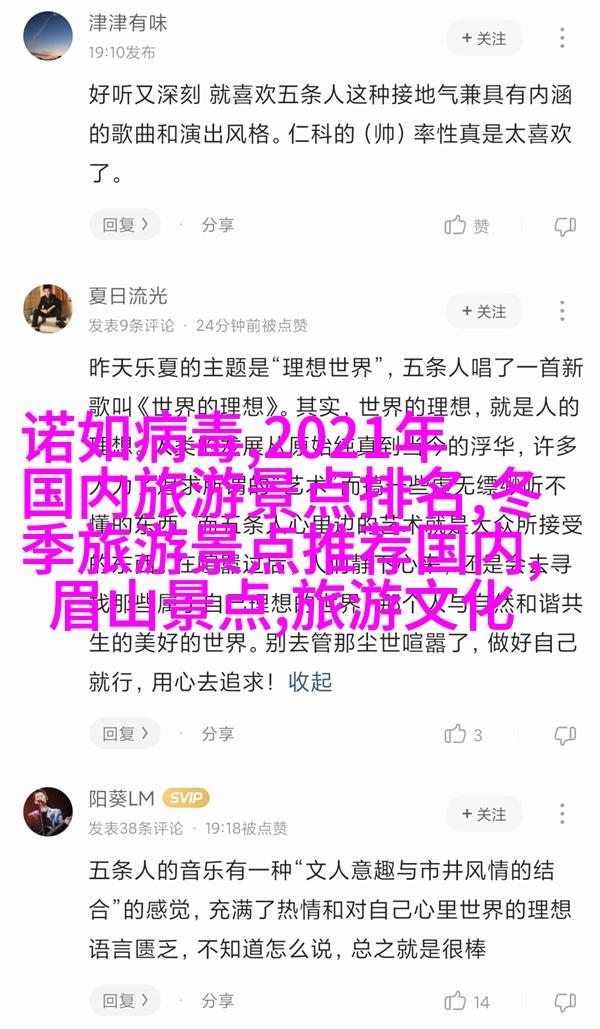
Task: Dislike 津津有味's comment
Action: 565,225
